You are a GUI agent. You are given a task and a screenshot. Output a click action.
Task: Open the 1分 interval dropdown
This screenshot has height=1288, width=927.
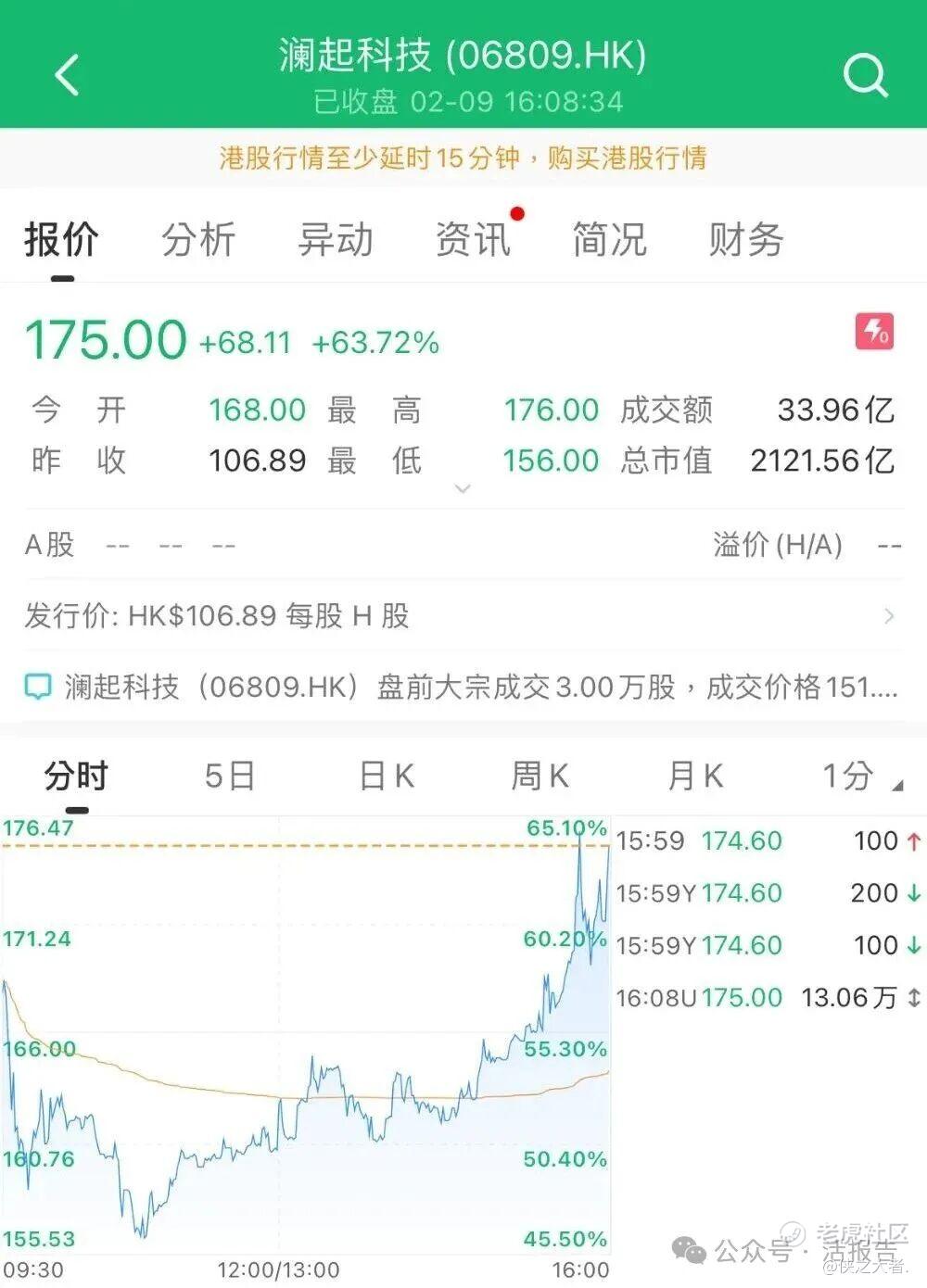tap(860, 776)
